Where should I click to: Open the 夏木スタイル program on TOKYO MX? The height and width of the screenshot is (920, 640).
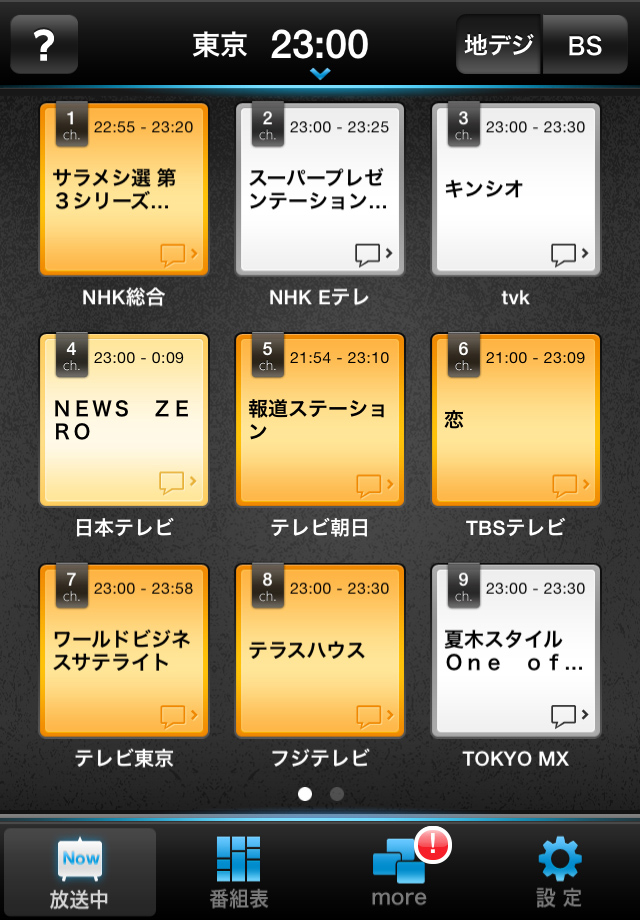click(x=516, y=651)
